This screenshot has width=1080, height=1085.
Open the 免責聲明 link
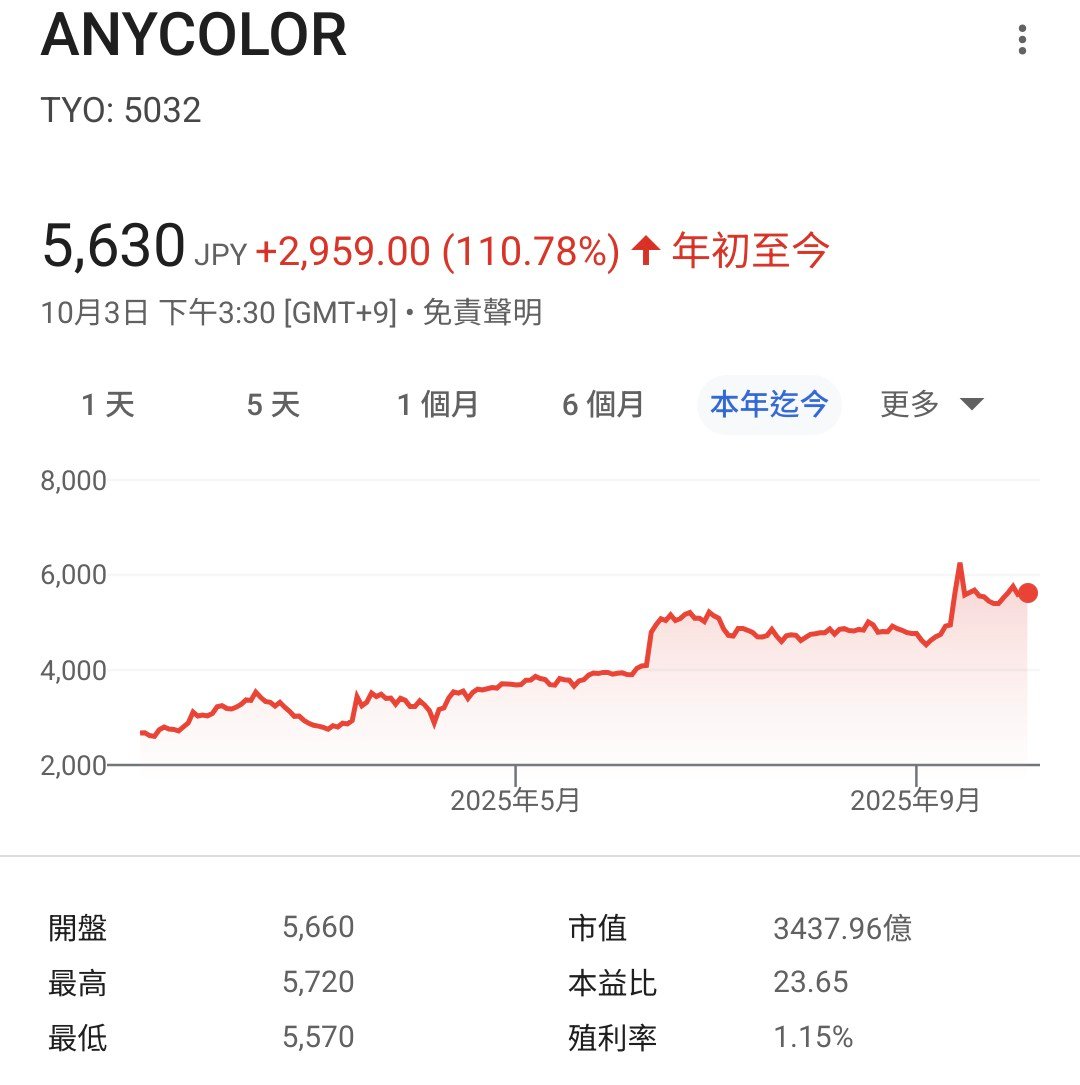482,313
